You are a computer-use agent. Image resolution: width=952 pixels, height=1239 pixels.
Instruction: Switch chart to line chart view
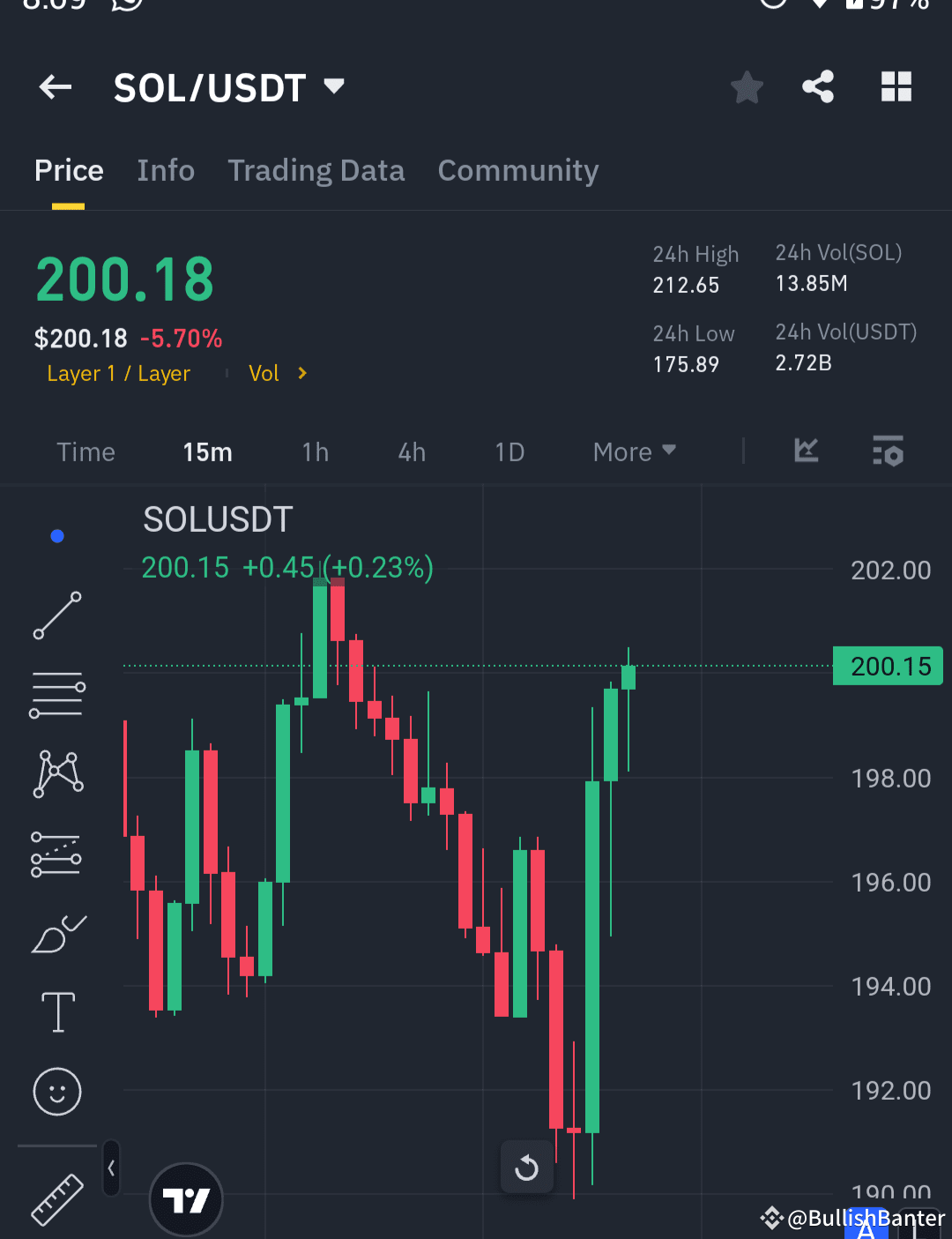pyautogui.click(x=805, y=452)
